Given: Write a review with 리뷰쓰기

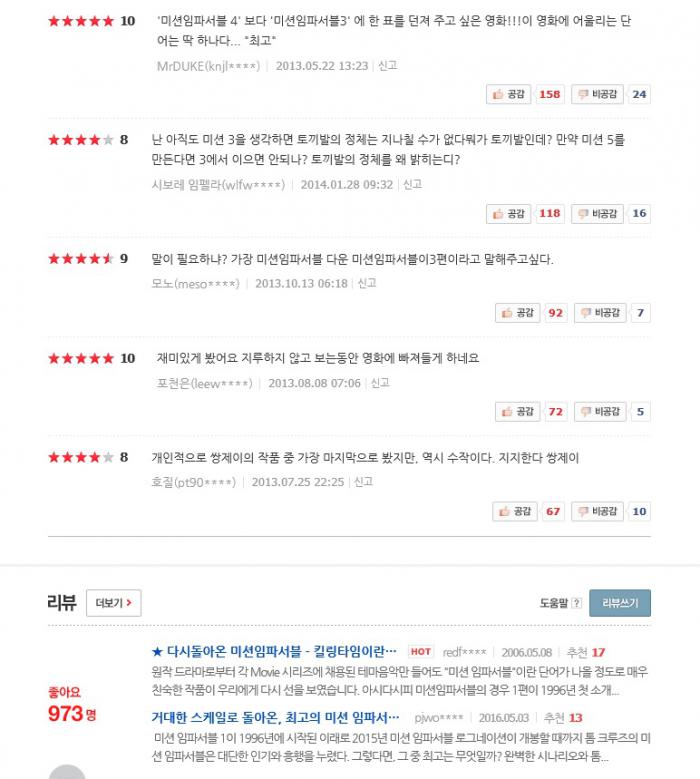Looking at the screenshot, I should 620,603.
